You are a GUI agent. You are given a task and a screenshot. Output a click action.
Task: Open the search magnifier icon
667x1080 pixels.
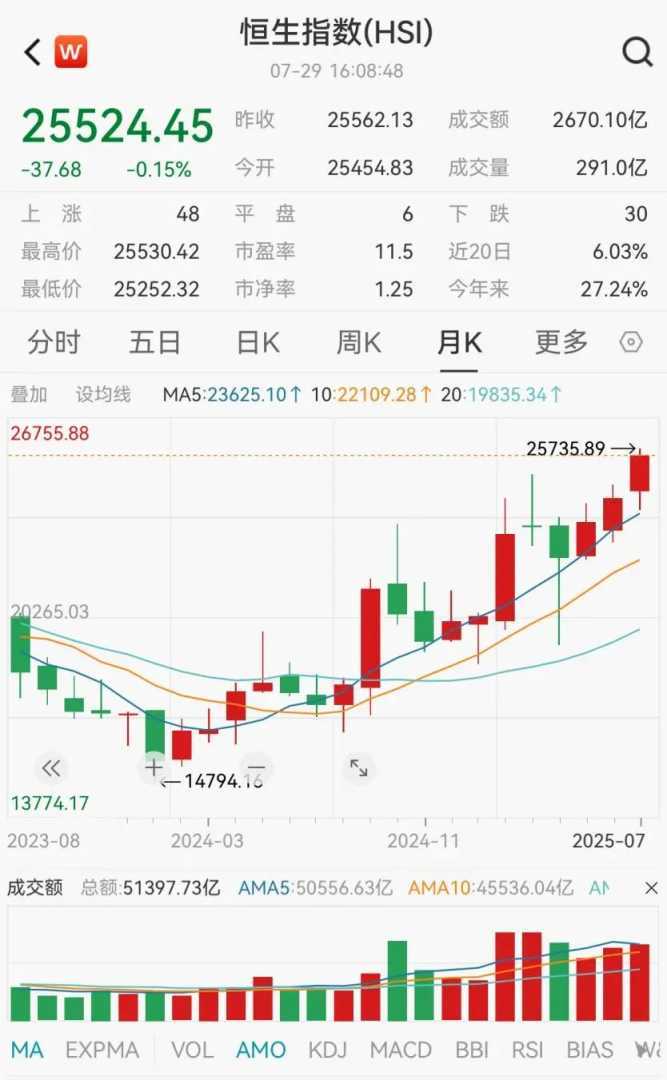(x=637, y=51)
